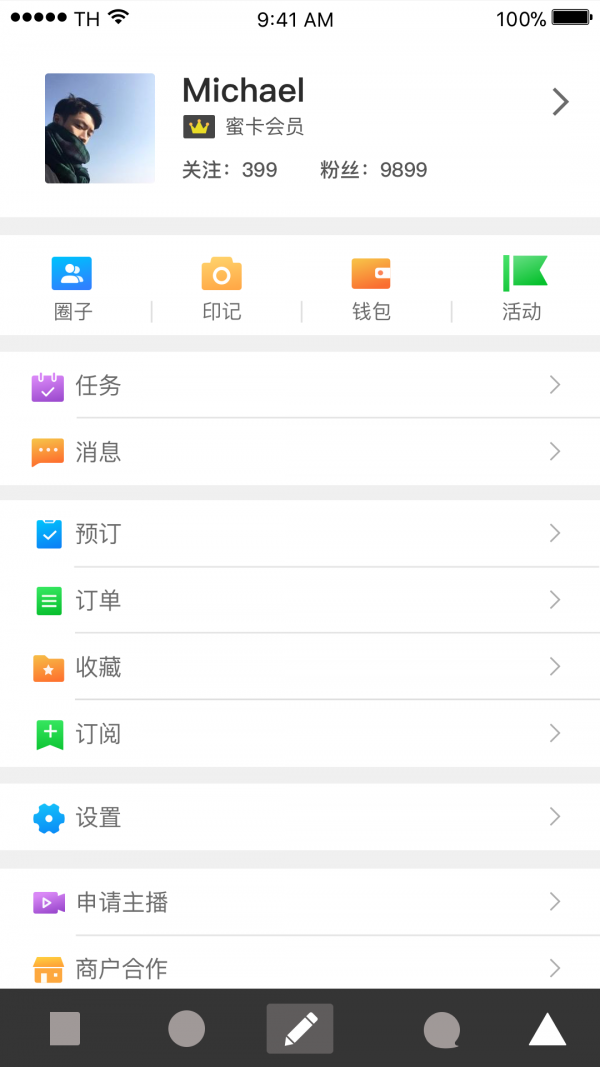Tap the triangle icon in the bottom bar
This screenshot has height=1067, width=600.
(547, 1028)
